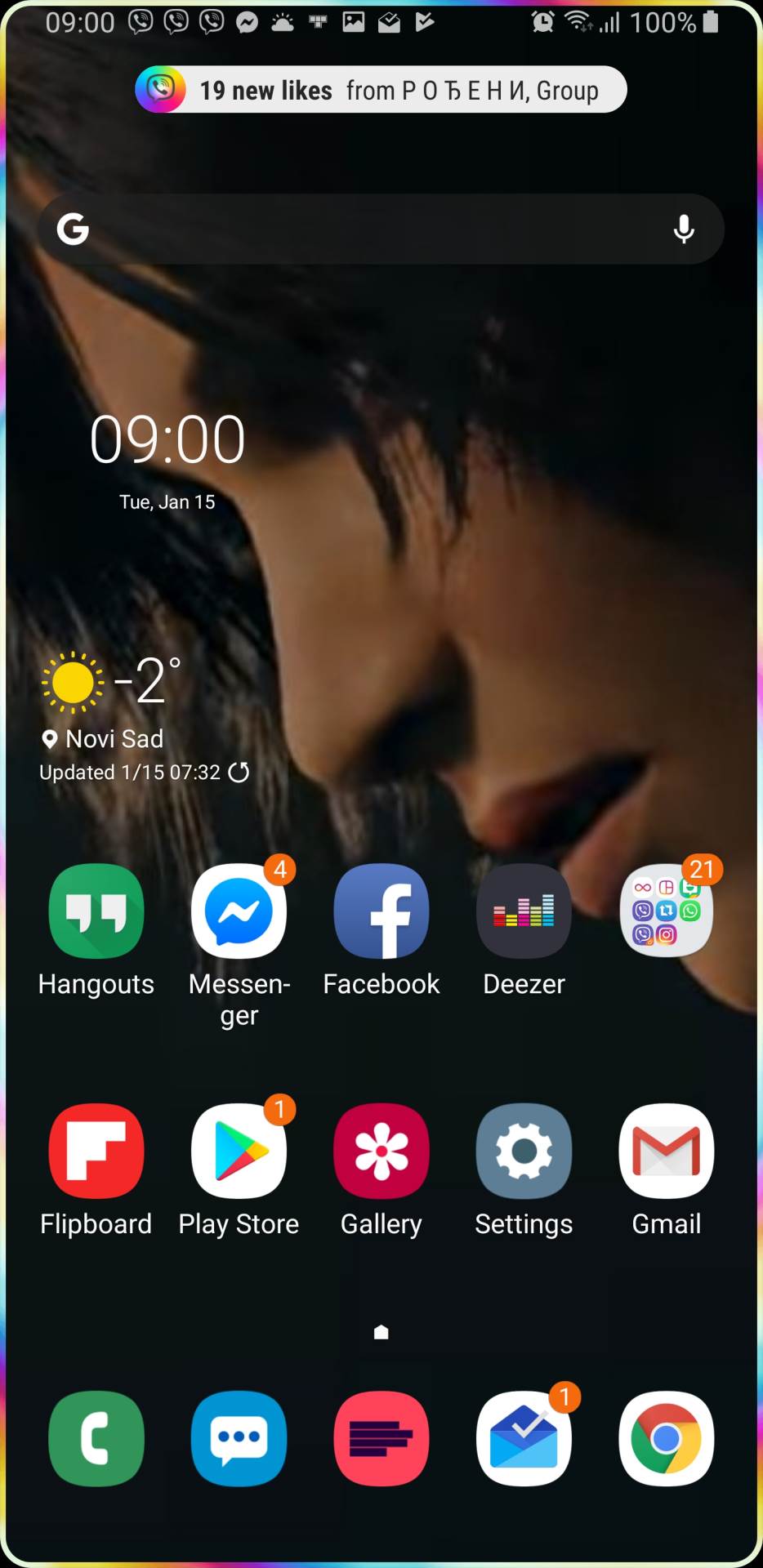Open Messenger with 4 notifications
Viewport: 763px width, 1568px height.
(239, 911)
